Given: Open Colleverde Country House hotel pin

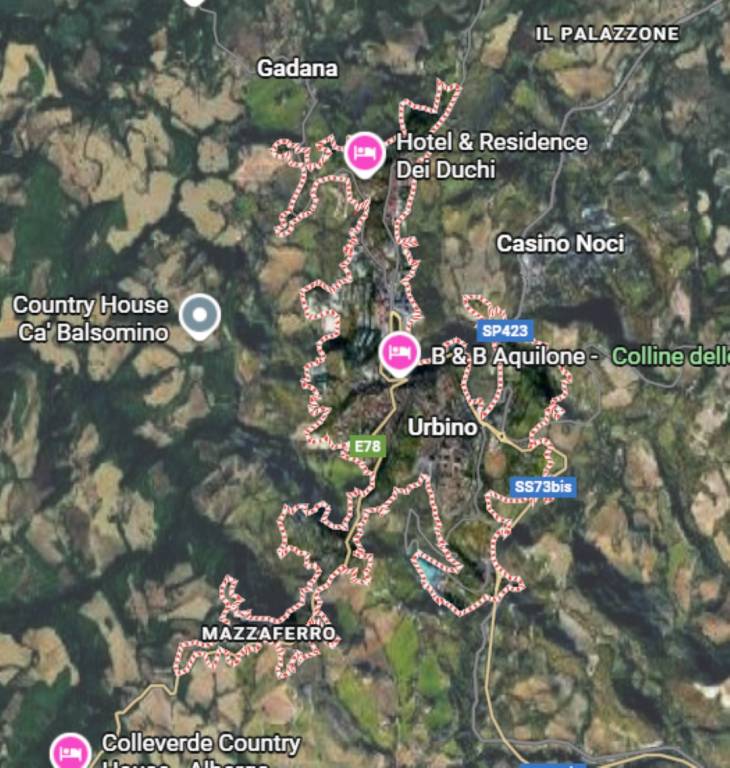Looking at the screenshot, I should pyautogui.click(x=70, y=752).
